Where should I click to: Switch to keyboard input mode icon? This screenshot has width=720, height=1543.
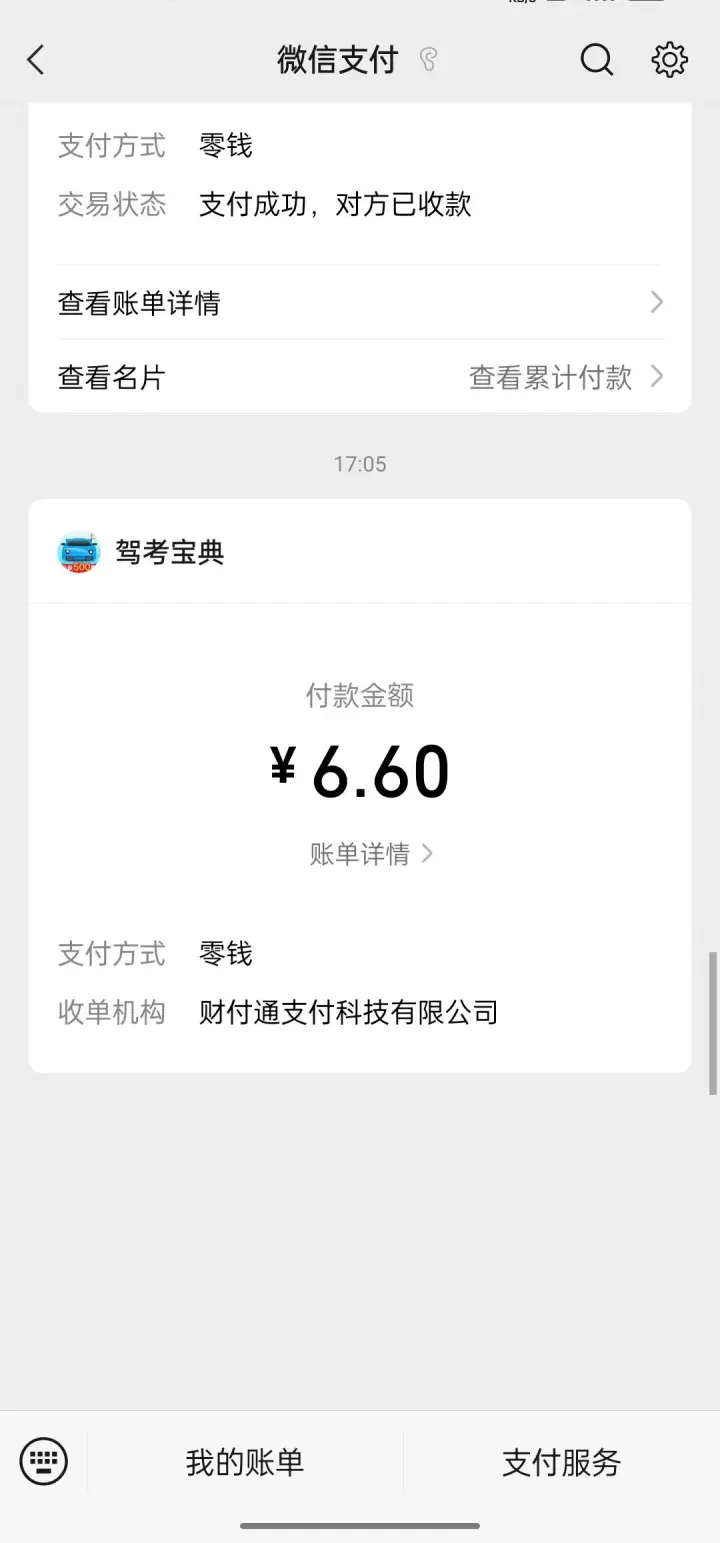tap(44, 1461)
